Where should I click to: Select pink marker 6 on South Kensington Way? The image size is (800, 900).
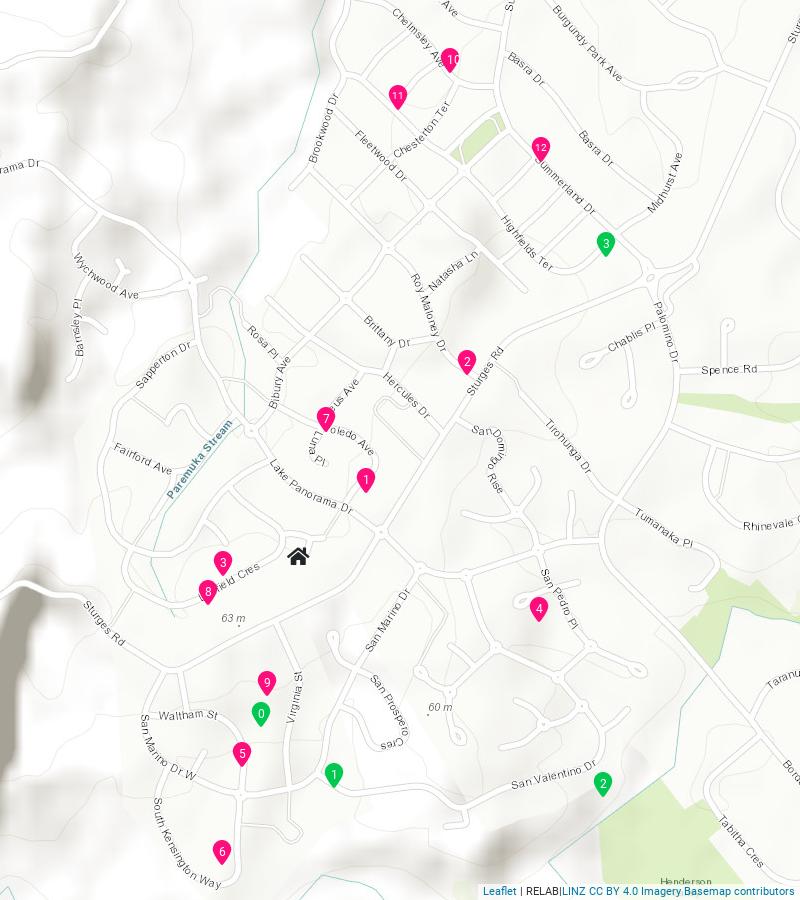point(222,852)
